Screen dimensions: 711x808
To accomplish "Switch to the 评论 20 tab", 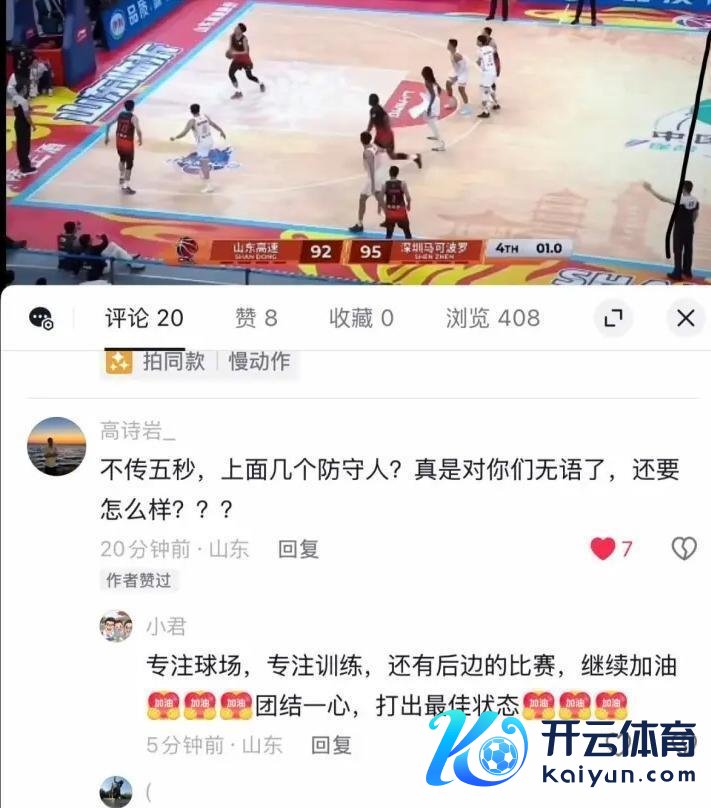I will (144, 318).
